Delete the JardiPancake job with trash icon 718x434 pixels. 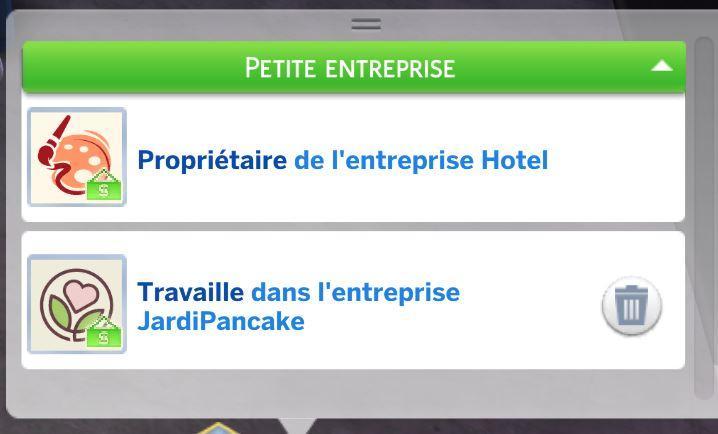(631, 305)
